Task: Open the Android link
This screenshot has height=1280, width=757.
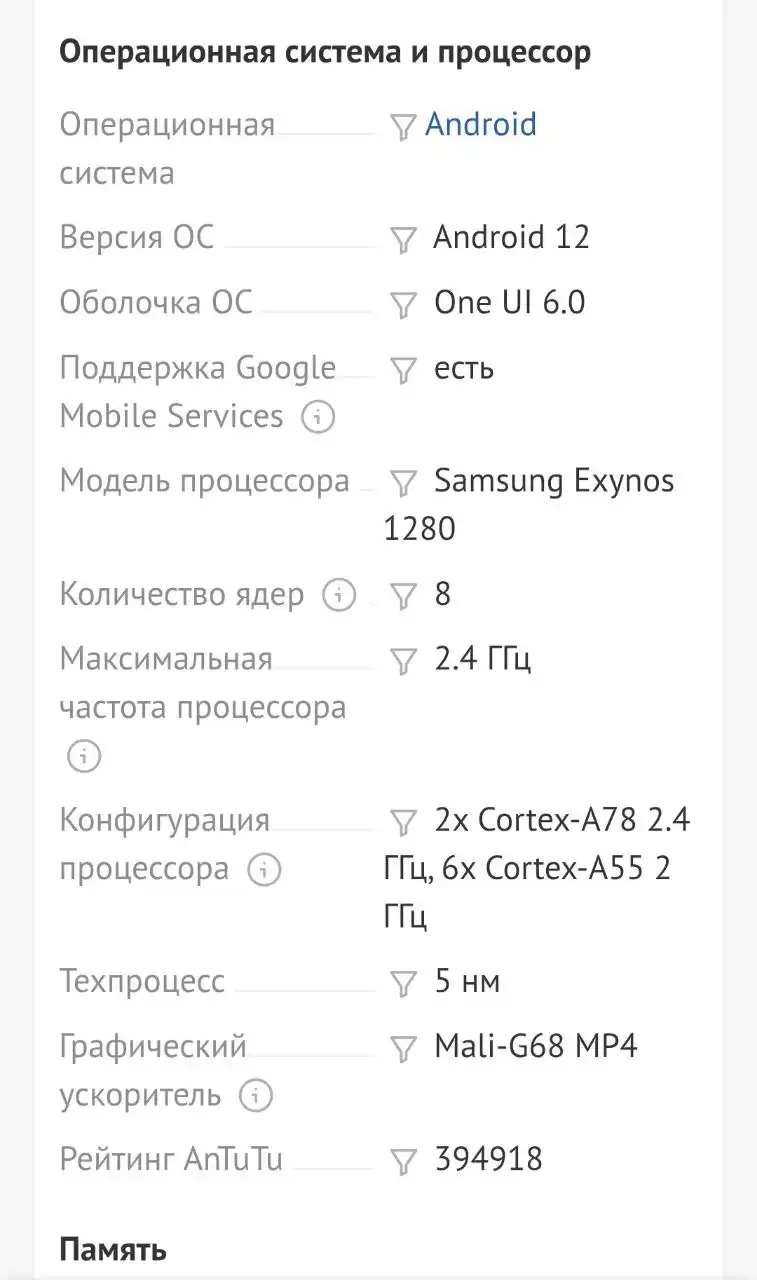Action: point(481,124)
